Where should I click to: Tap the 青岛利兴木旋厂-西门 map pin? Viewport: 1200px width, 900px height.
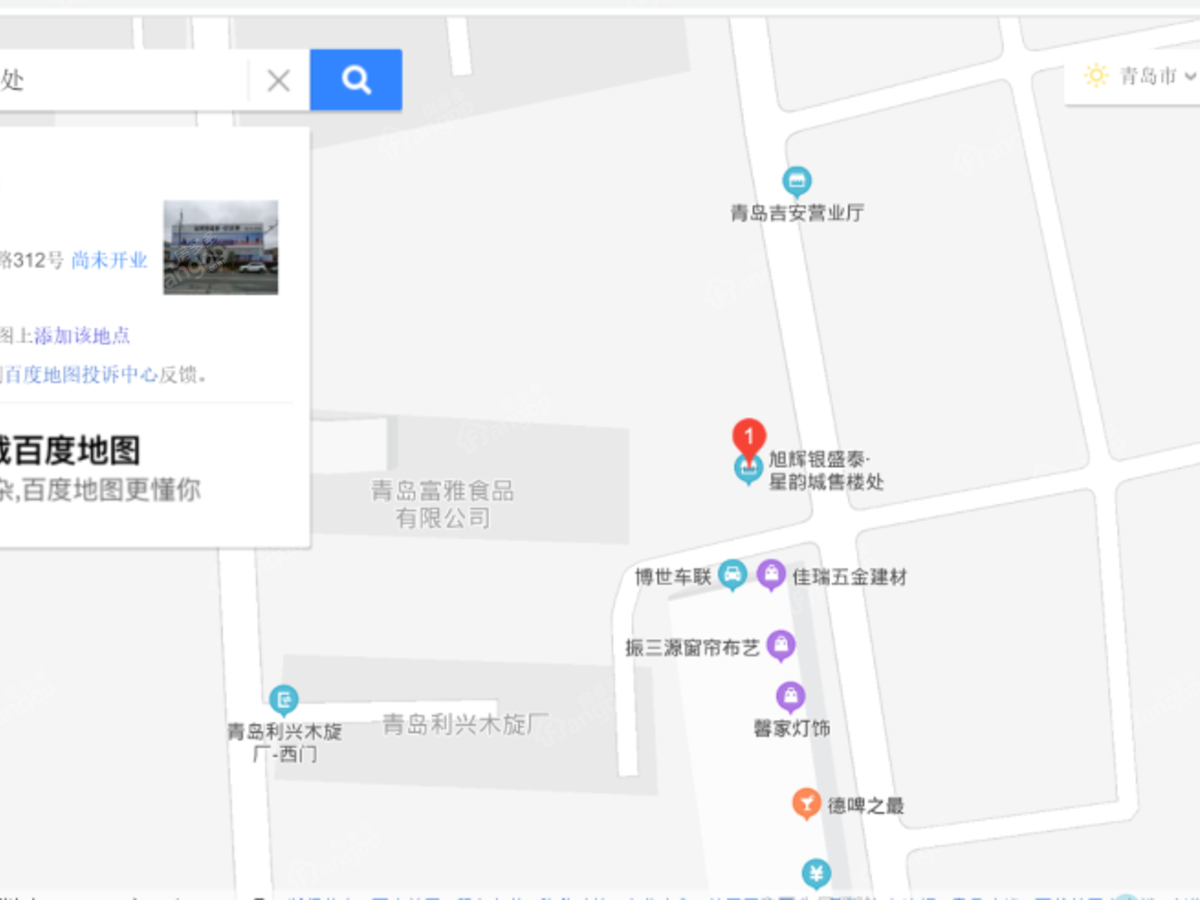(x=284, y=699)
